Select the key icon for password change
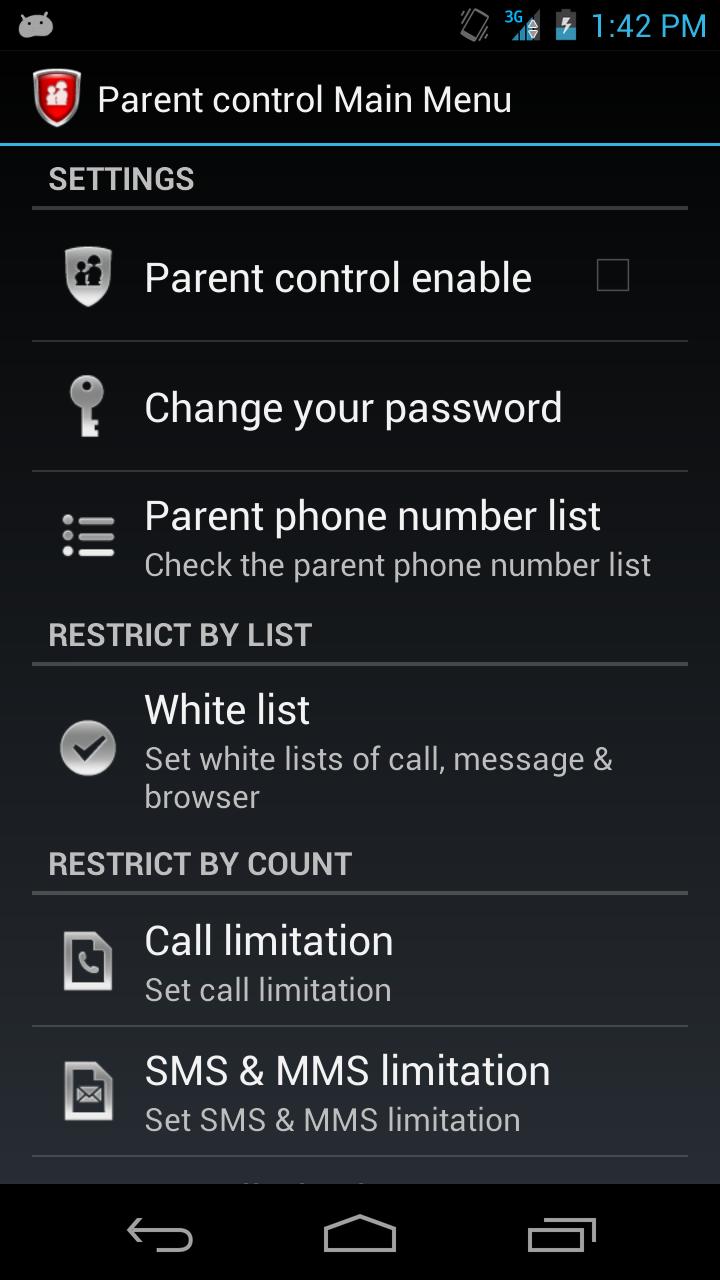 tap(88, 407)
